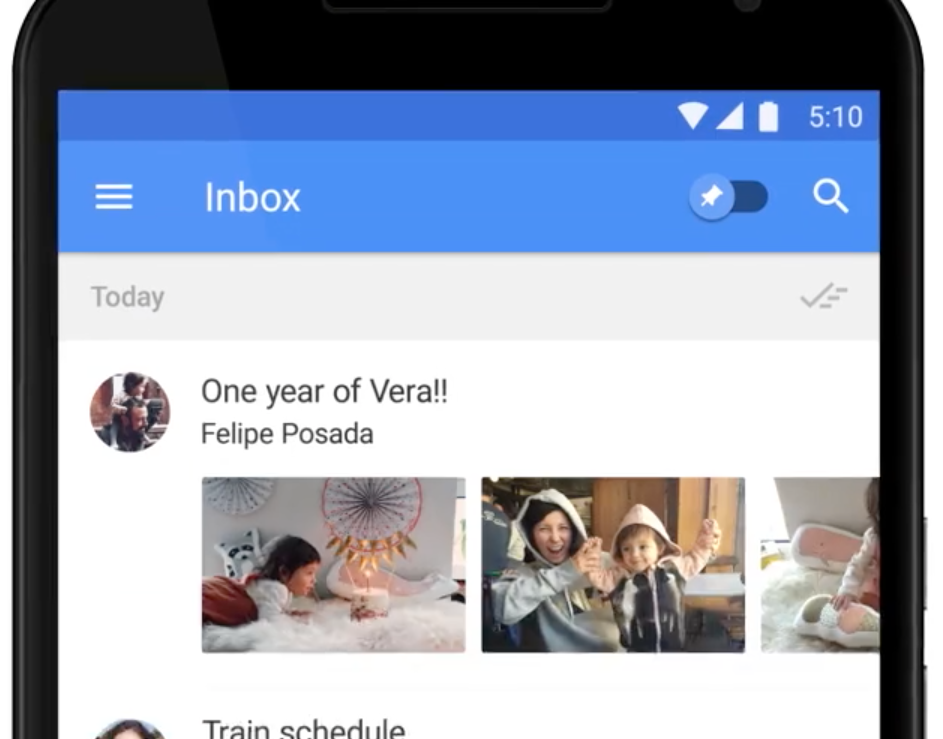This screenshot has width=943, height=739.
Task: Open the One year of Vera!! email
Action: [324, 392]
